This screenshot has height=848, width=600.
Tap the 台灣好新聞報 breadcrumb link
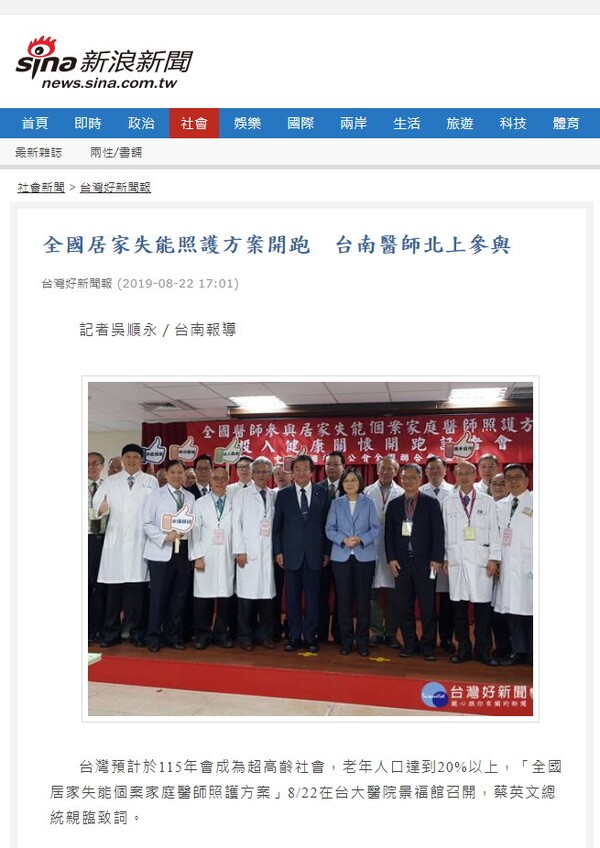tap(115, 187)
